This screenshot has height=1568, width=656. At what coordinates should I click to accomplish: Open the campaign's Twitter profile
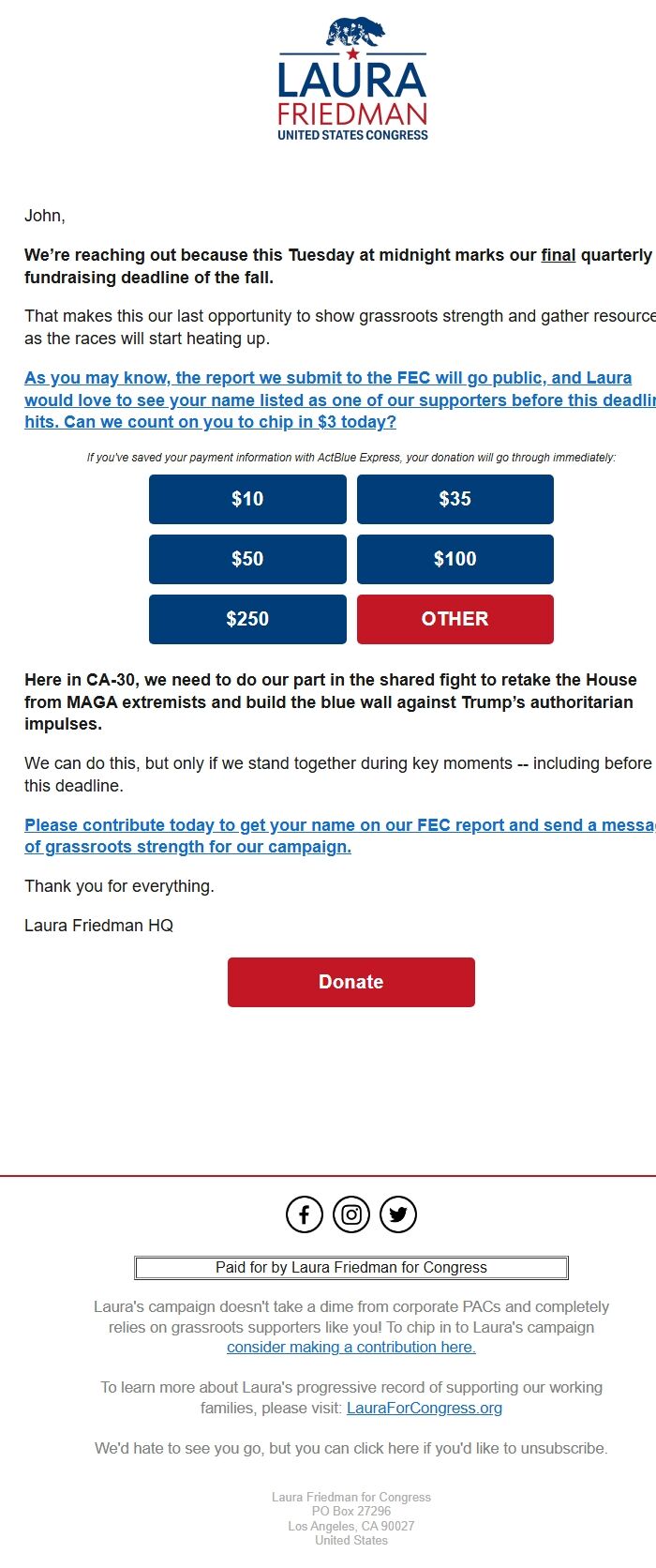click(398, 1214)
